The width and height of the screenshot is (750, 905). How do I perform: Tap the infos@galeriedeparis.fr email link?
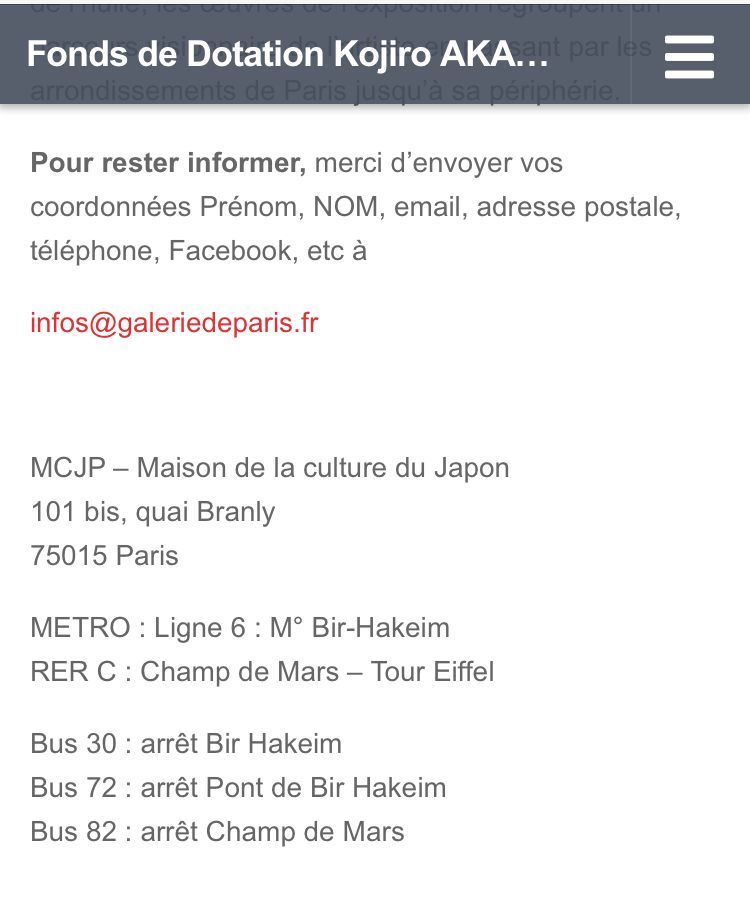[174, 323]
